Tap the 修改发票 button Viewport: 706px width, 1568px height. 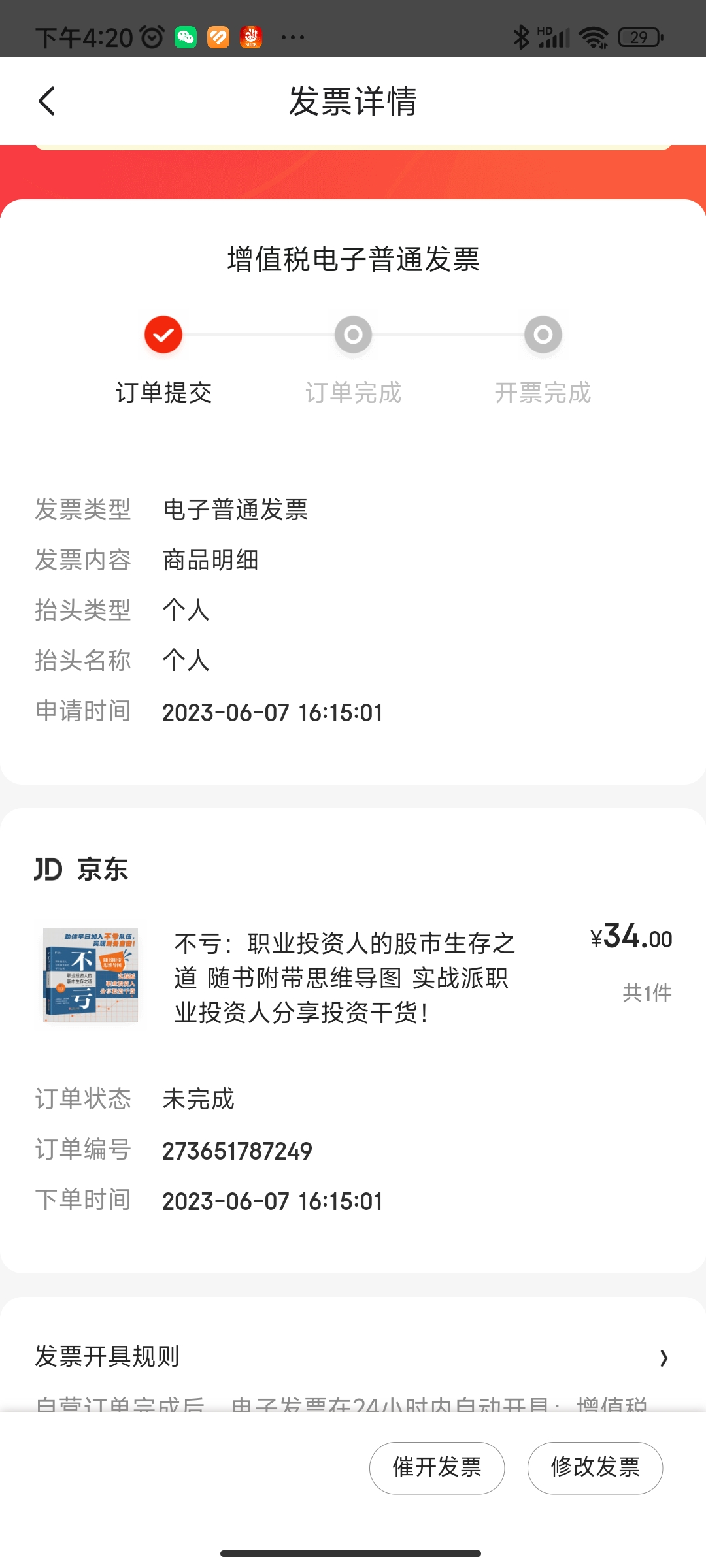click(x=595, y=1467)
